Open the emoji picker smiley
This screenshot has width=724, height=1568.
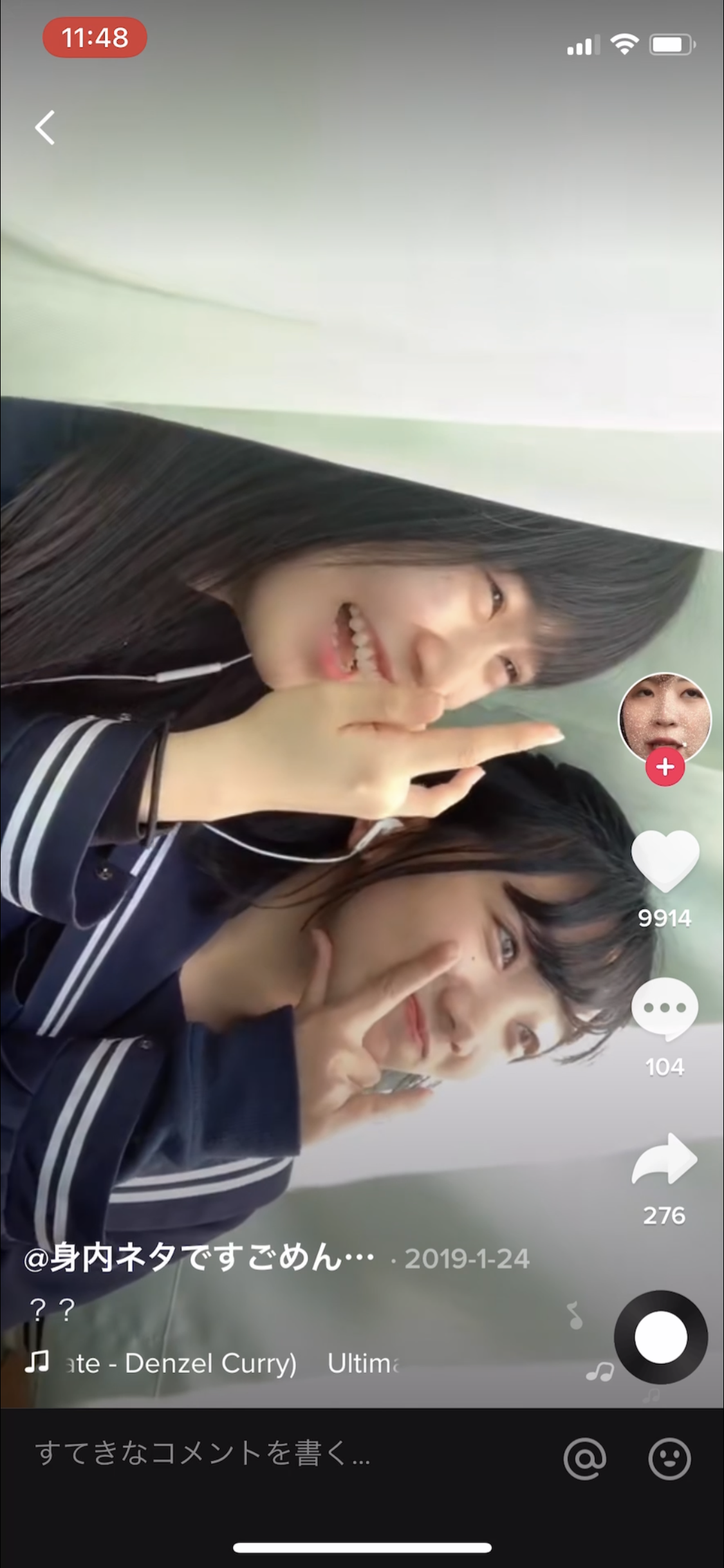coord(669,1458)
